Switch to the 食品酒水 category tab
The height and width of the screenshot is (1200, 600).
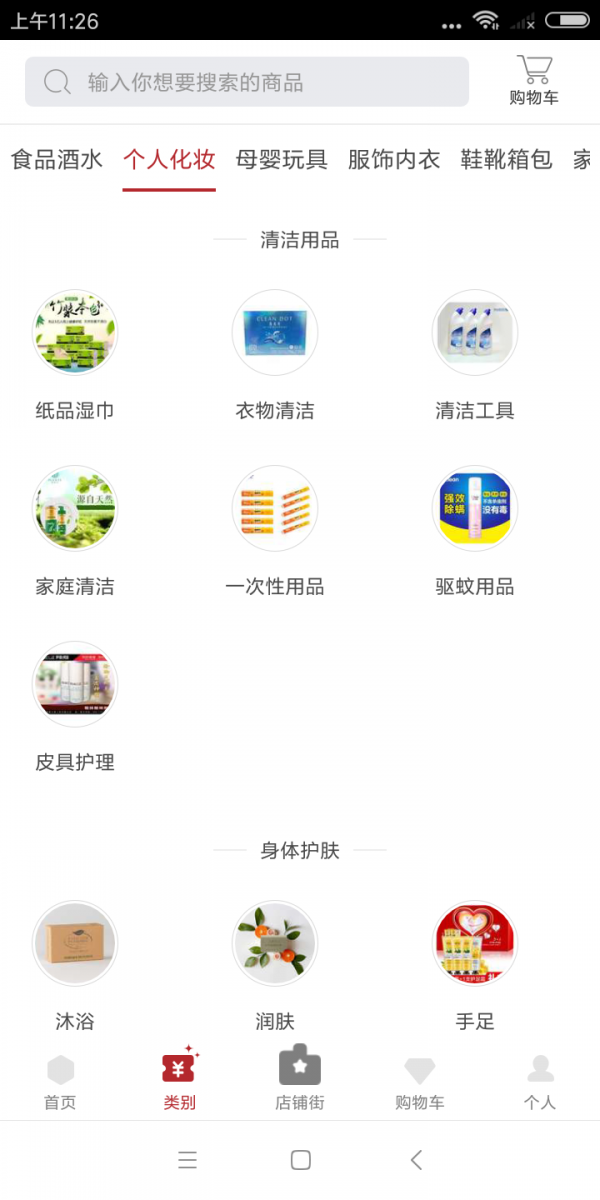point(57,159)
